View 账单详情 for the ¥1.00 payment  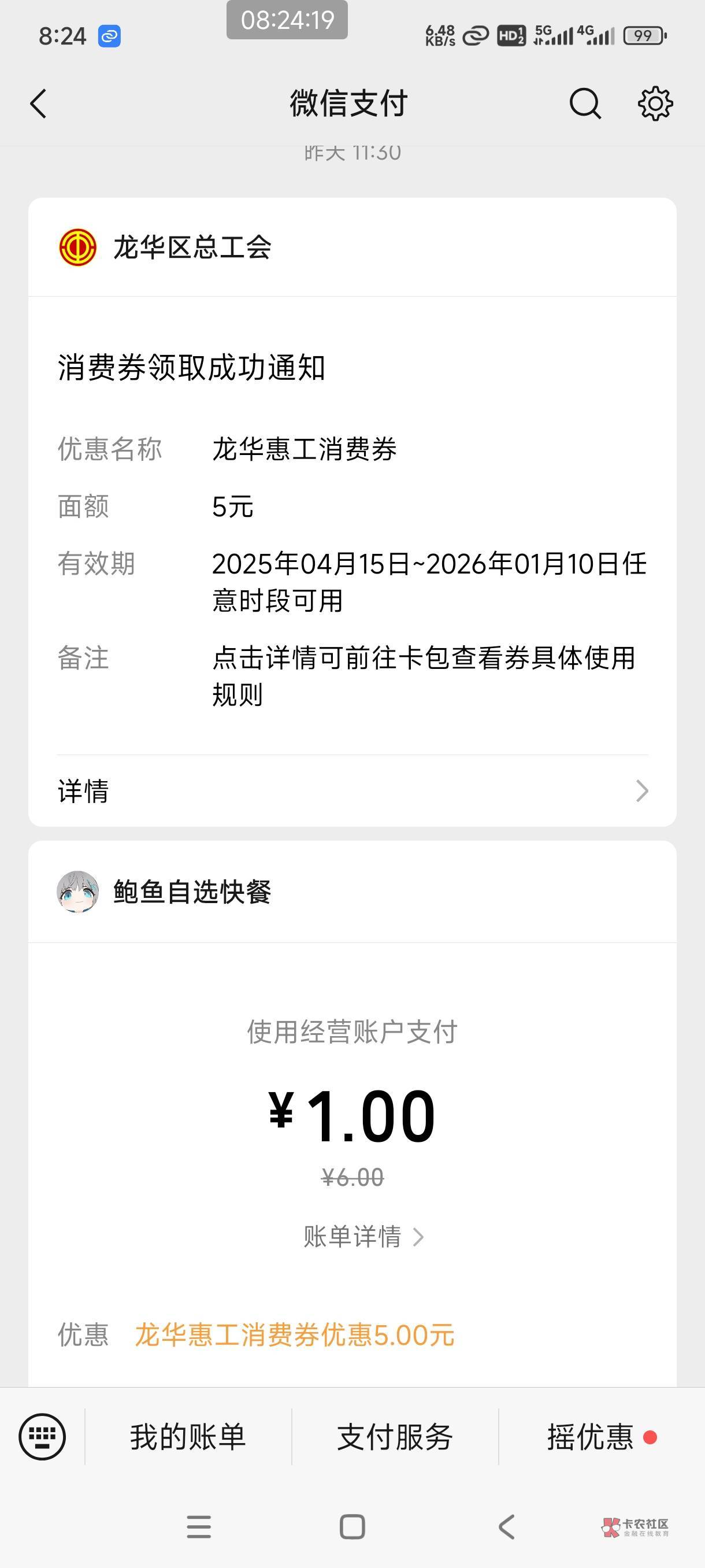pyautogui.click(x=363, y=1236)
